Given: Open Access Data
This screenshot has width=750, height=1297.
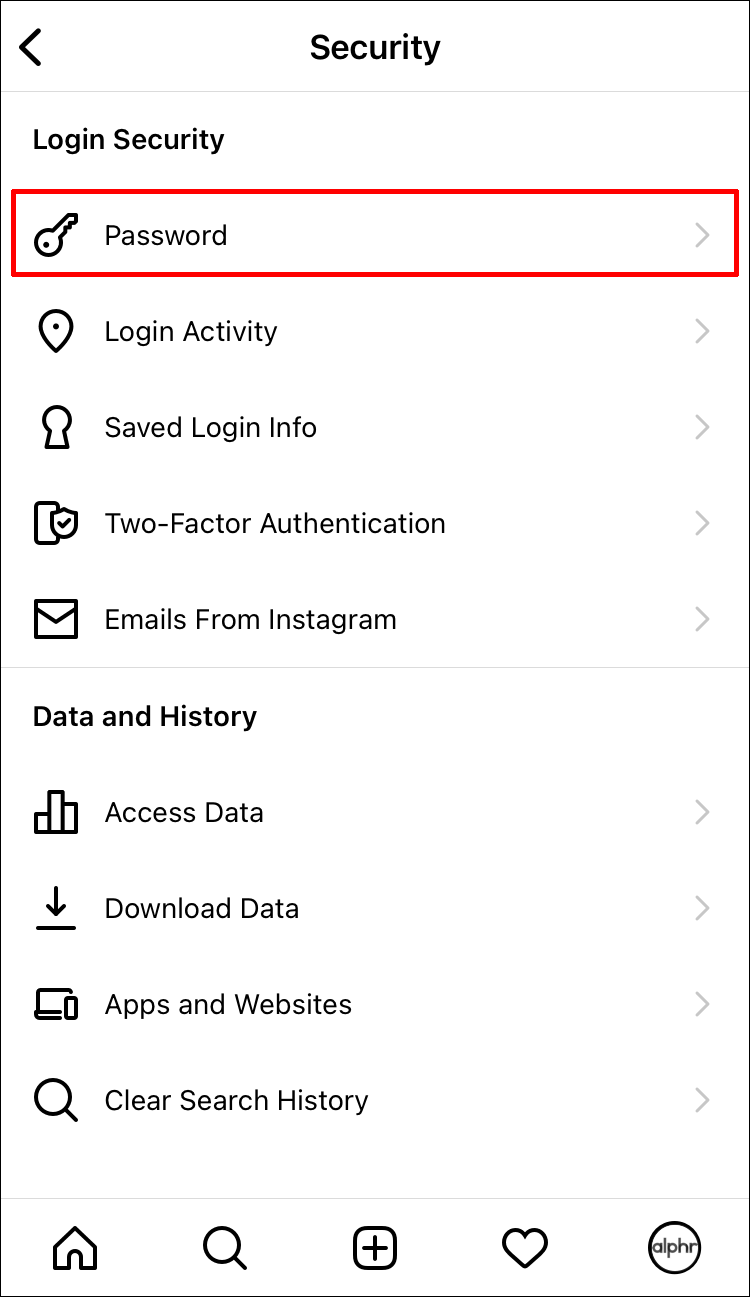Looking at the screenshot, I should [x=375, y=813].
